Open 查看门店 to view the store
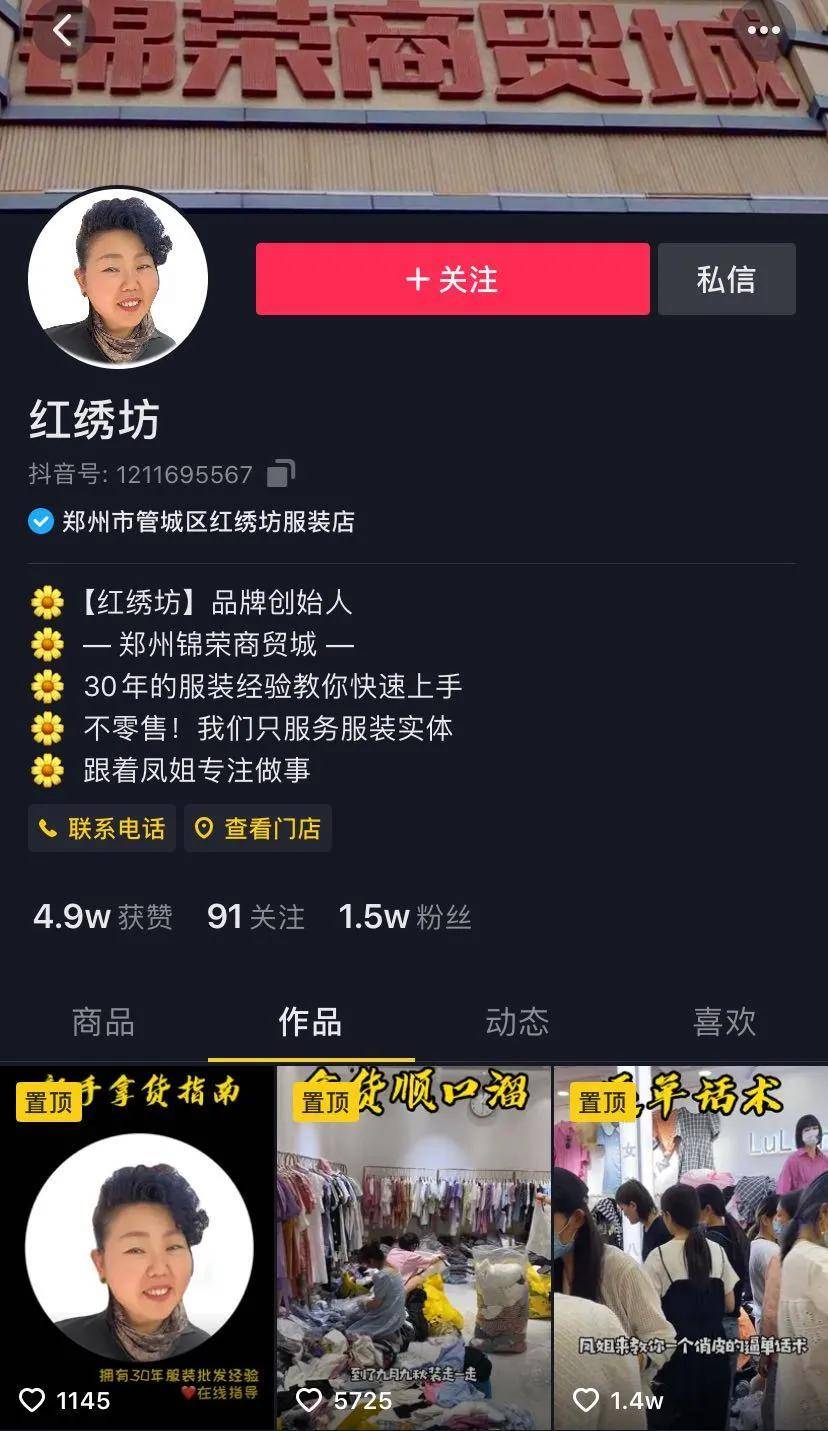This screenshot has height=1431, width=828. (258, 828)
